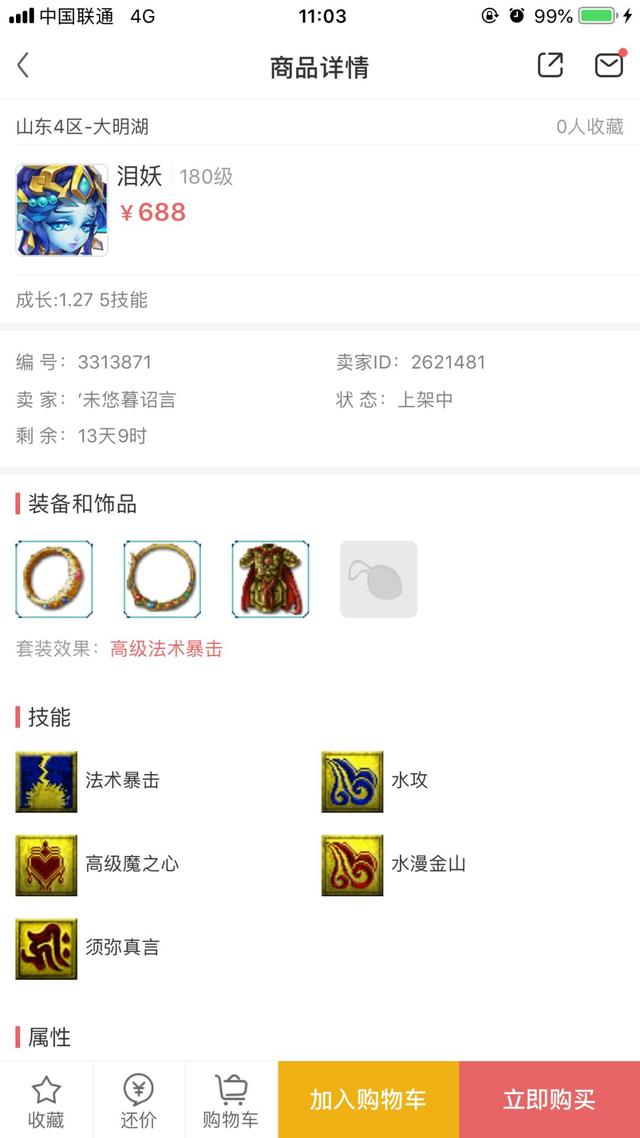
Task: Open the 法术暴击 skill icon
Action: click(46, 782)
